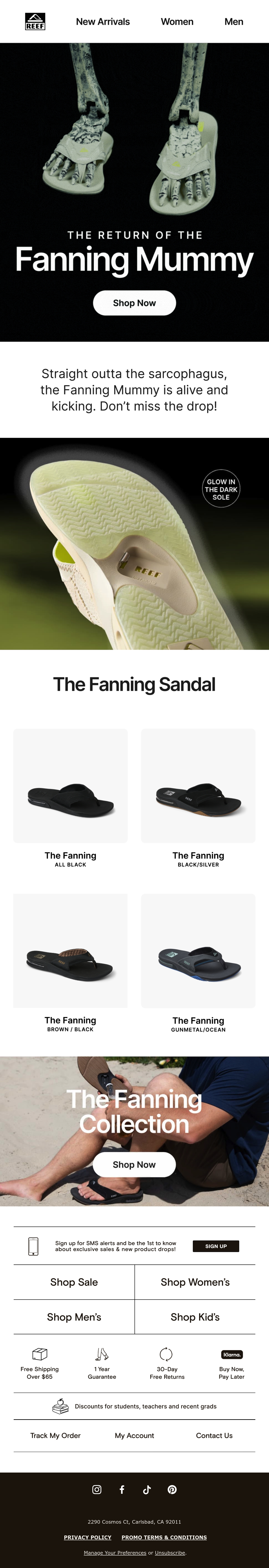Open the Instagram icon
The height and width of the screenshot is (1568, 269).
coord(97,1490)
